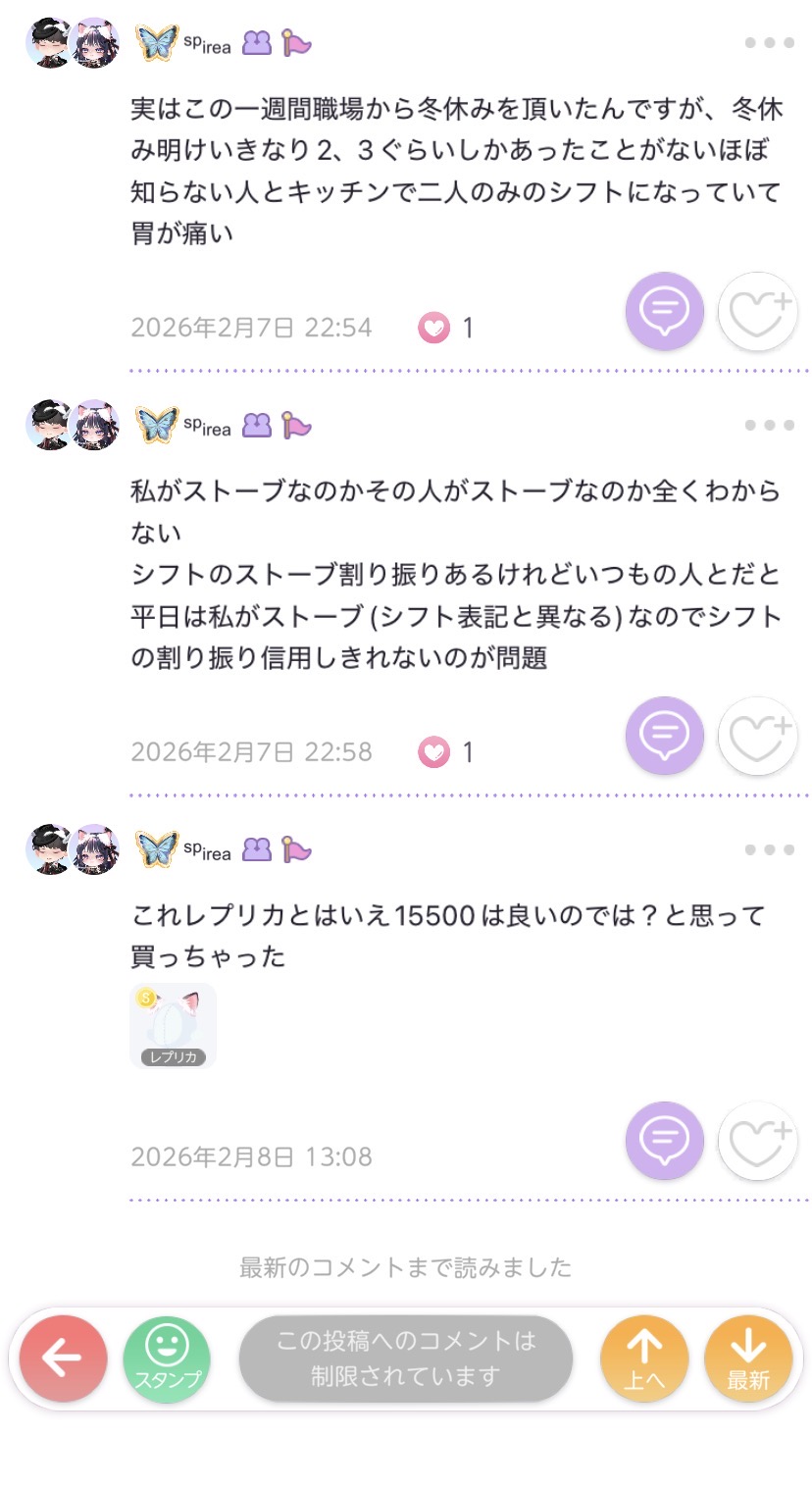
Task: Reply to the comment posted at 22:58
Action: [664, 736]
